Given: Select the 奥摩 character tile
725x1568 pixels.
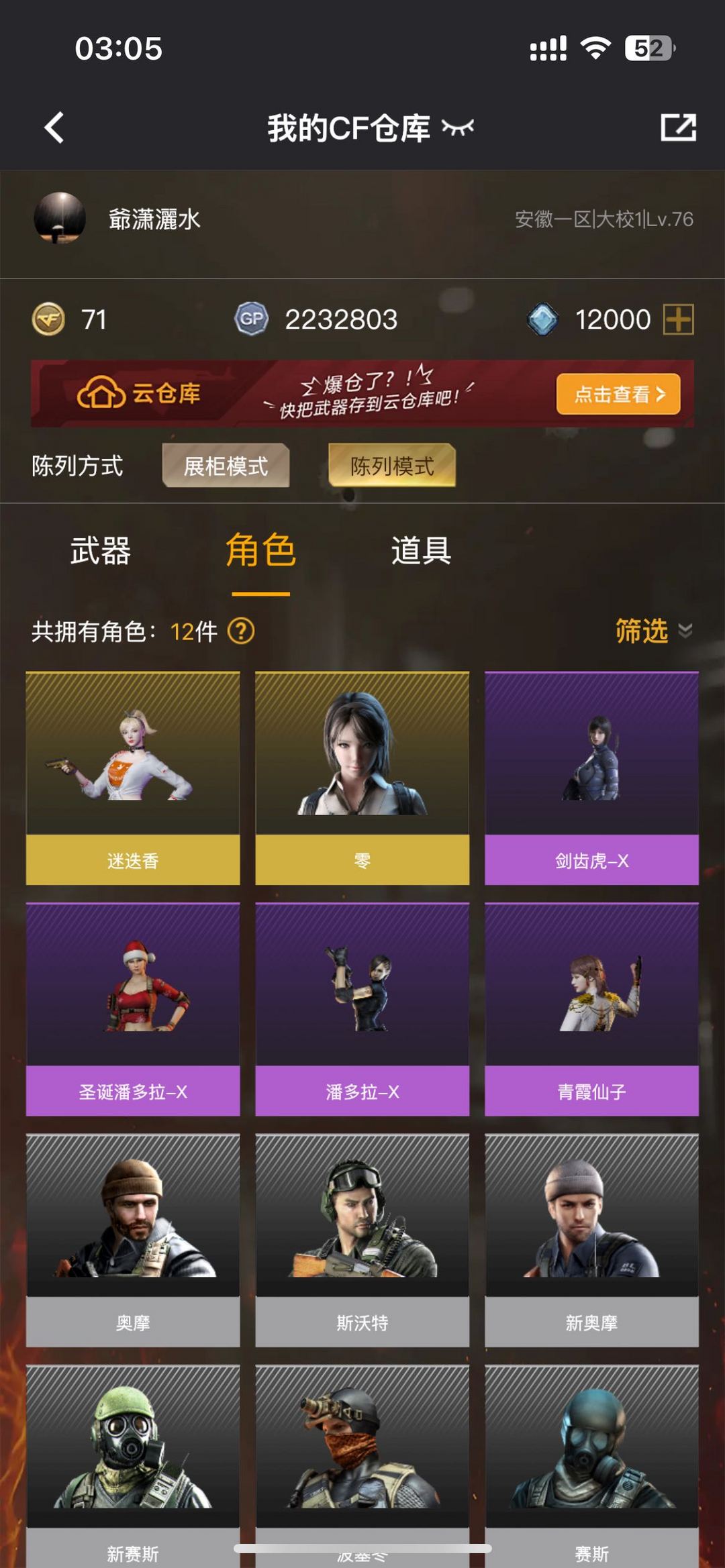Looking at the screenshot, I should [x=133, y=1241].
